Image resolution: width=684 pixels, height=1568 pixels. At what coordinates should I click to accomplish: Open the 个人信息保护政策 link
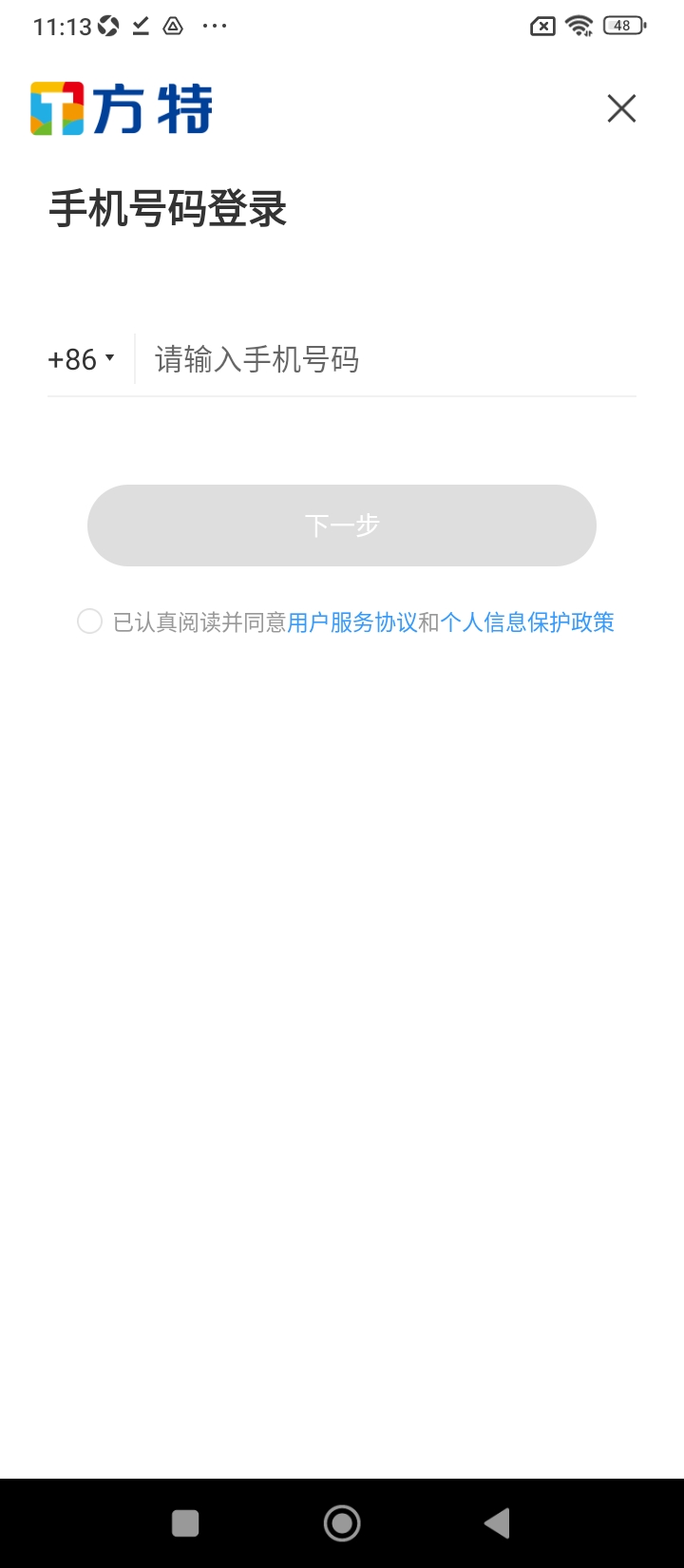coord(527,622)
